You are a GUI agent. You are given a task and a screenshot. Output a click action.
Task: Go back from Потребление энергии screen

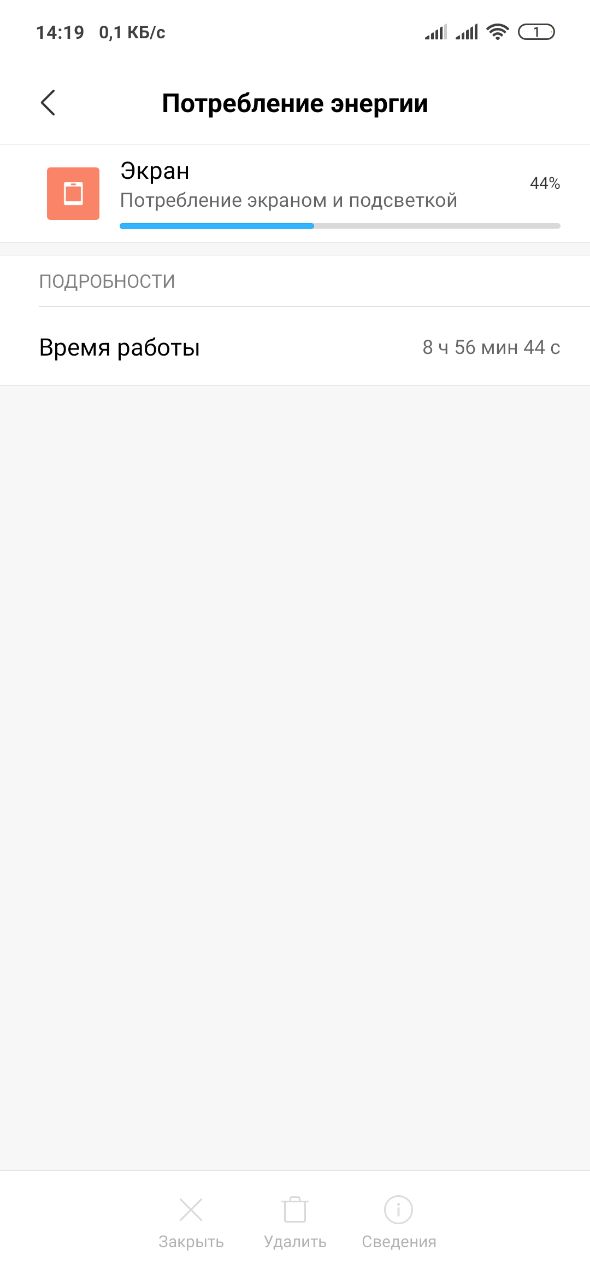click(x=48, y=103)
